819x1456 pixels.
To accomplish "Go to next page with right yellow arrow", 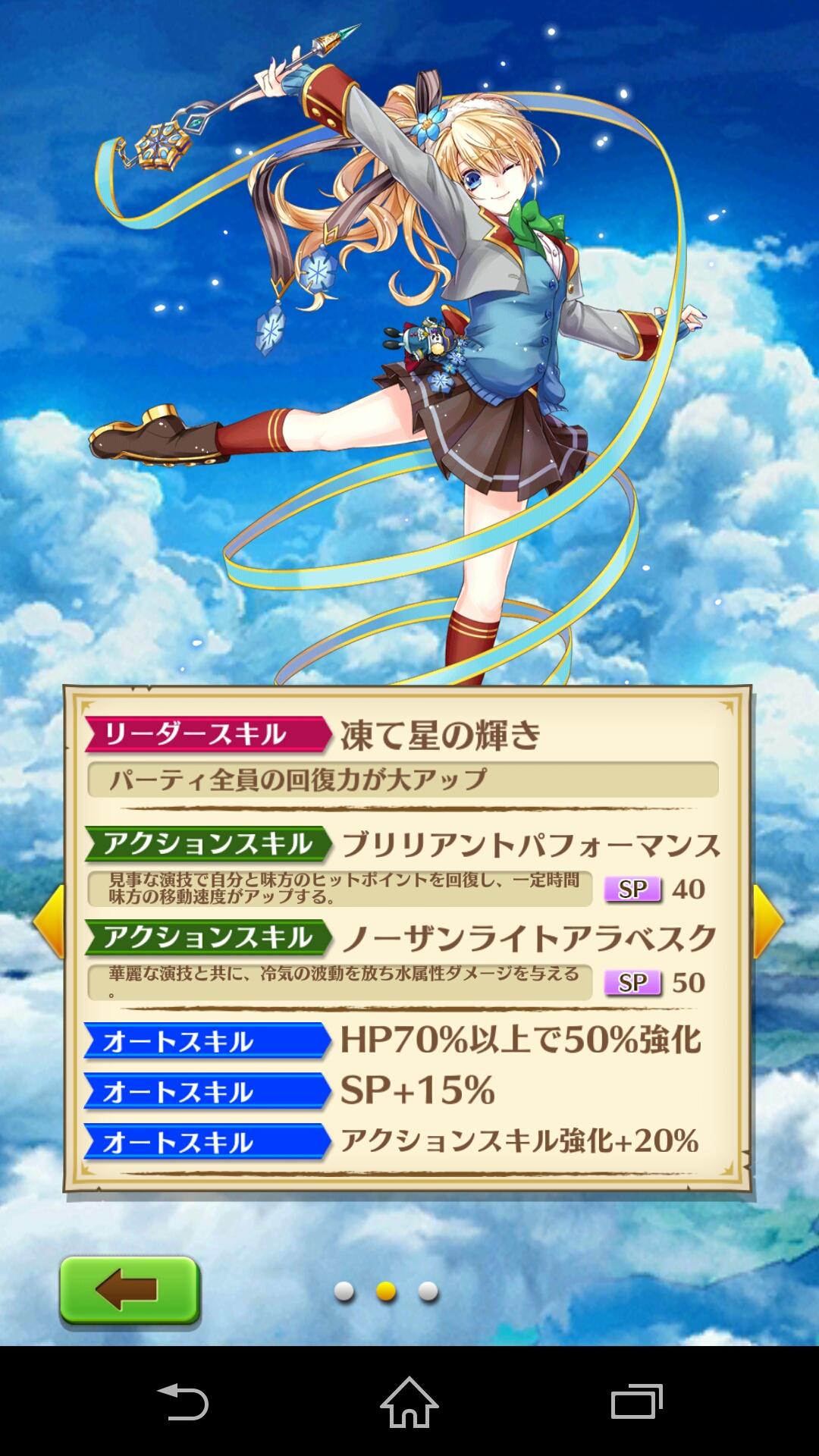I will (x=768, y=921).
